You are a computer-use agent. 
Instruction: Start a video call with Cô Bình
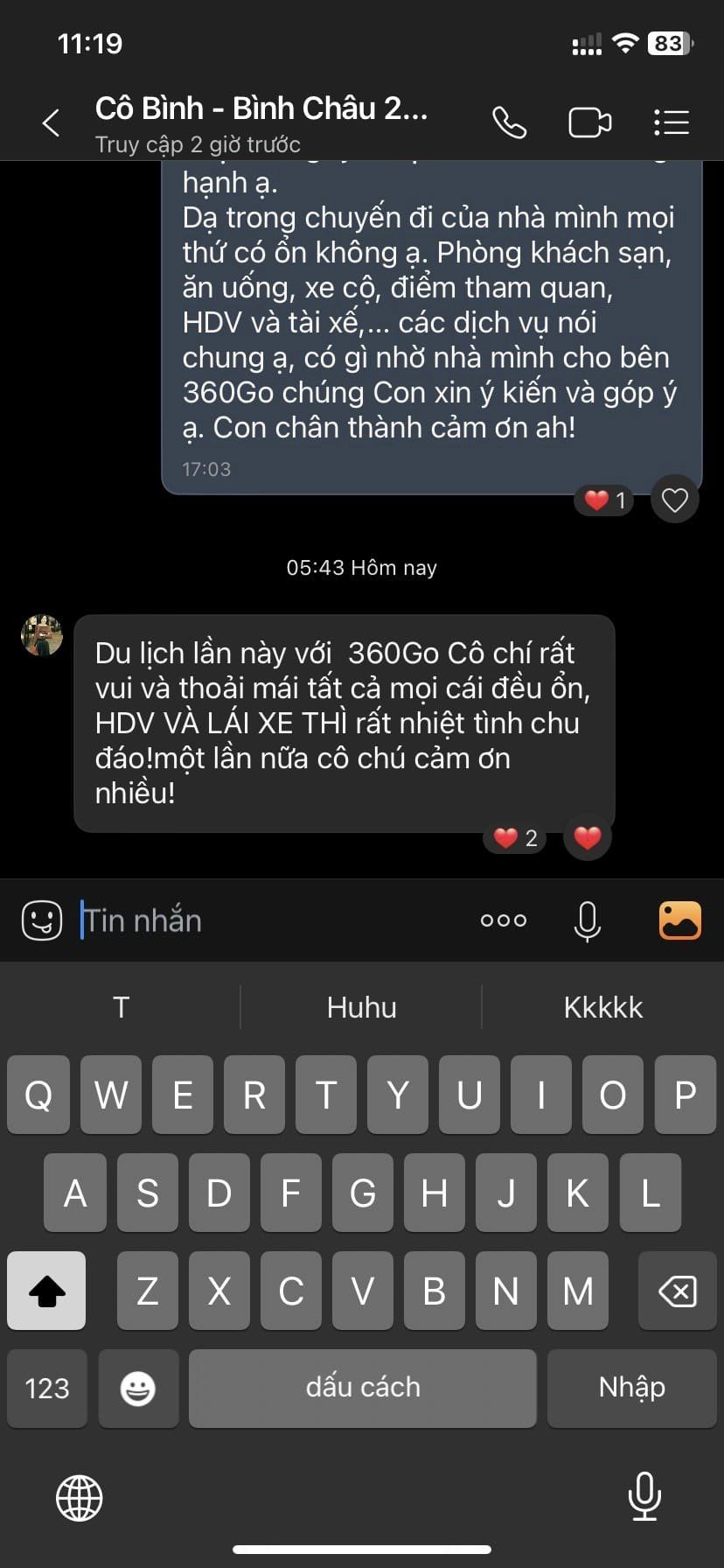pyautogui.click(x=589, y=122)
